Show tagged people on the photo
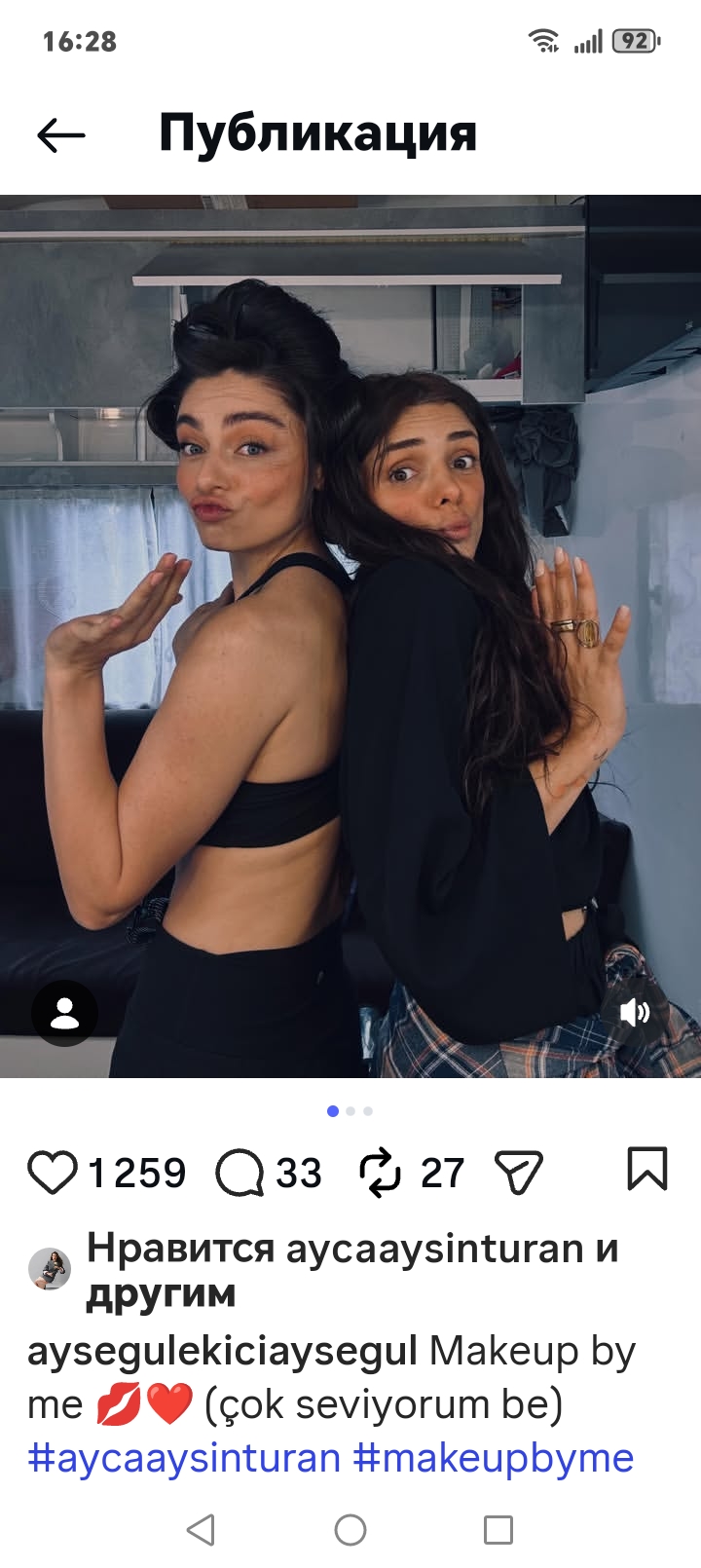Viewport: 701px width, 1568px height. click(64, 1014)
